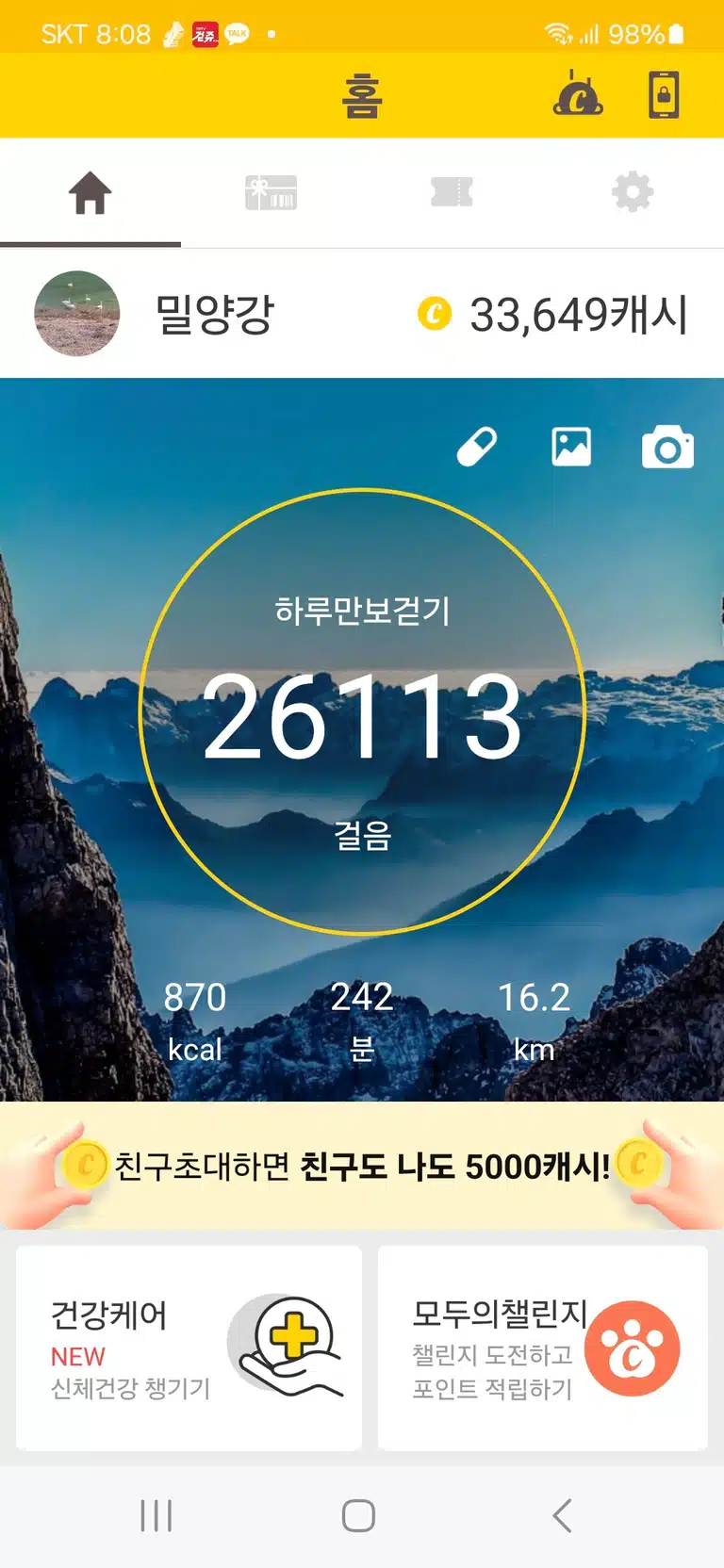Open the friend invite 5000캐시 banner

coord(362,1167)
